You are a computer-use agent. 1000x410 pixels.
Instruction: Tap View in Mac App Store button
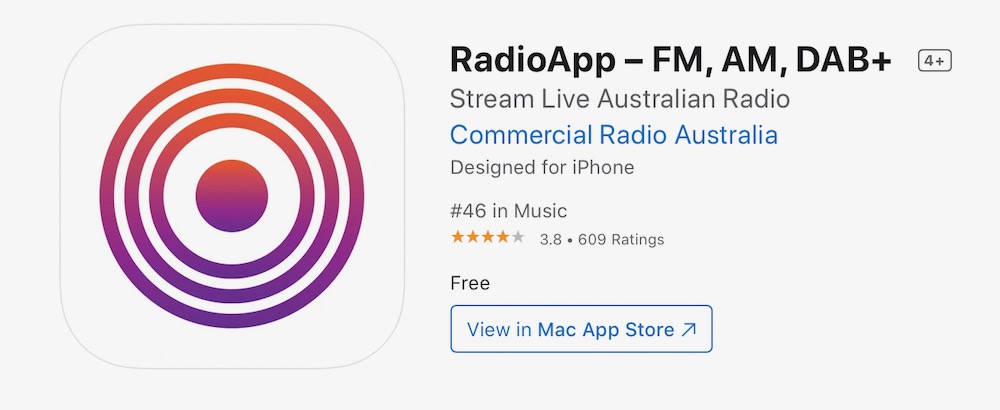point(581,329)
